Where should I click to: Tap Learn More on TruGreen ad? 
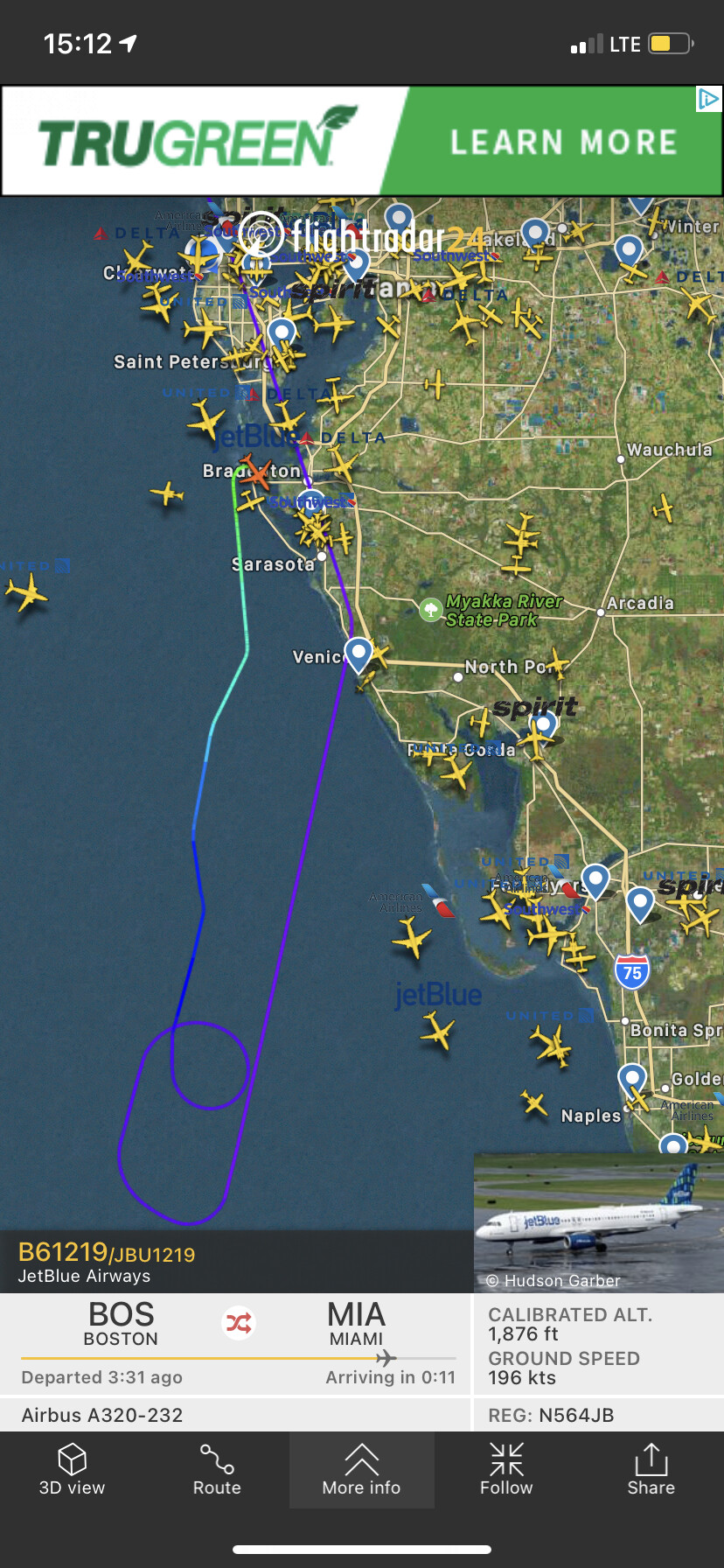point(563,142)
